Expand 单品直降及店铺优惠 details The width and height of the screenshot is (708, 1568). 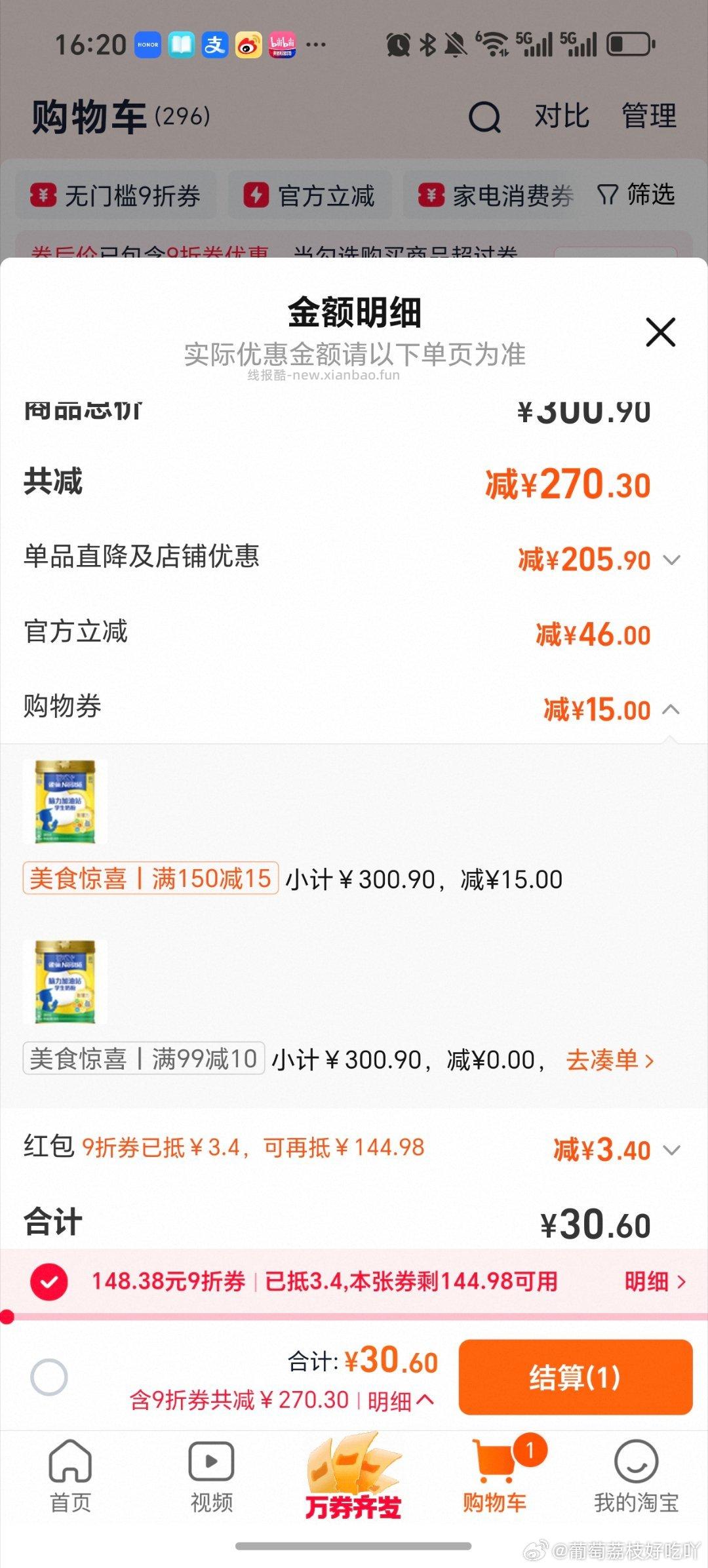[x=671, y=560]
